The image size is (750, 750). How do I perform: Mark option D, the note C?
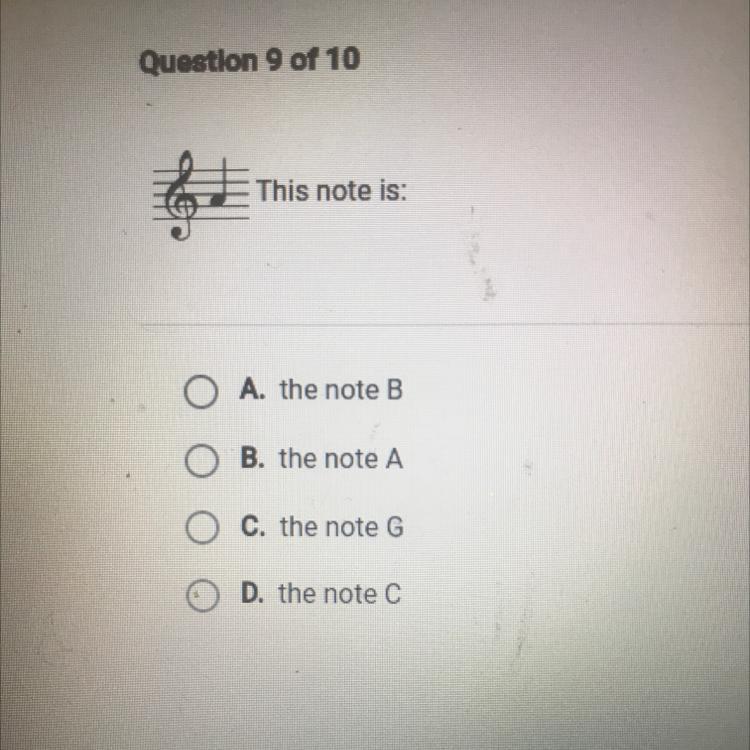pyautogui.click(x=202, y=595)
